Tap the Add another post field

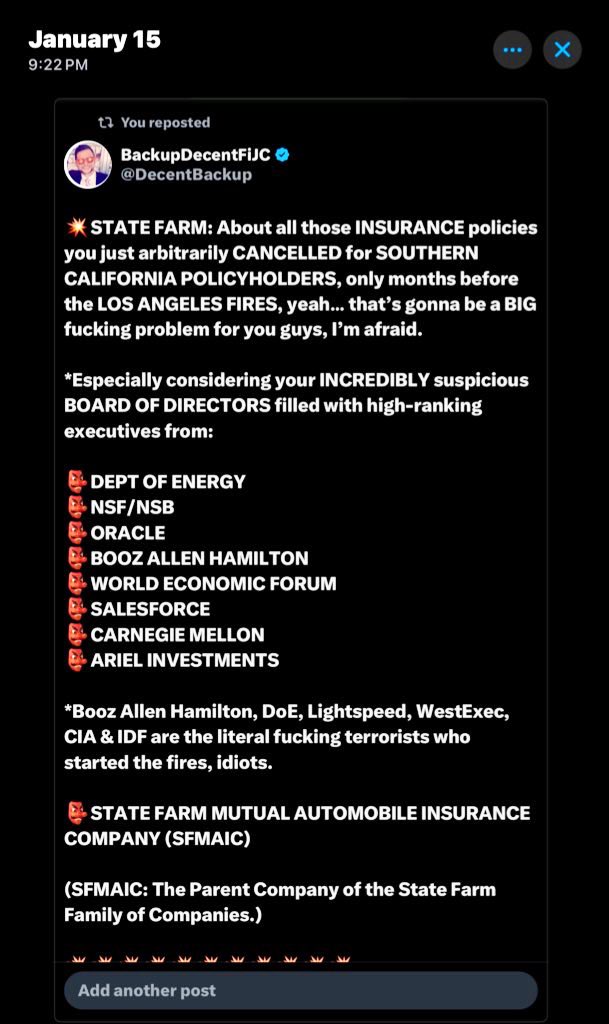[x=300, y=990]
